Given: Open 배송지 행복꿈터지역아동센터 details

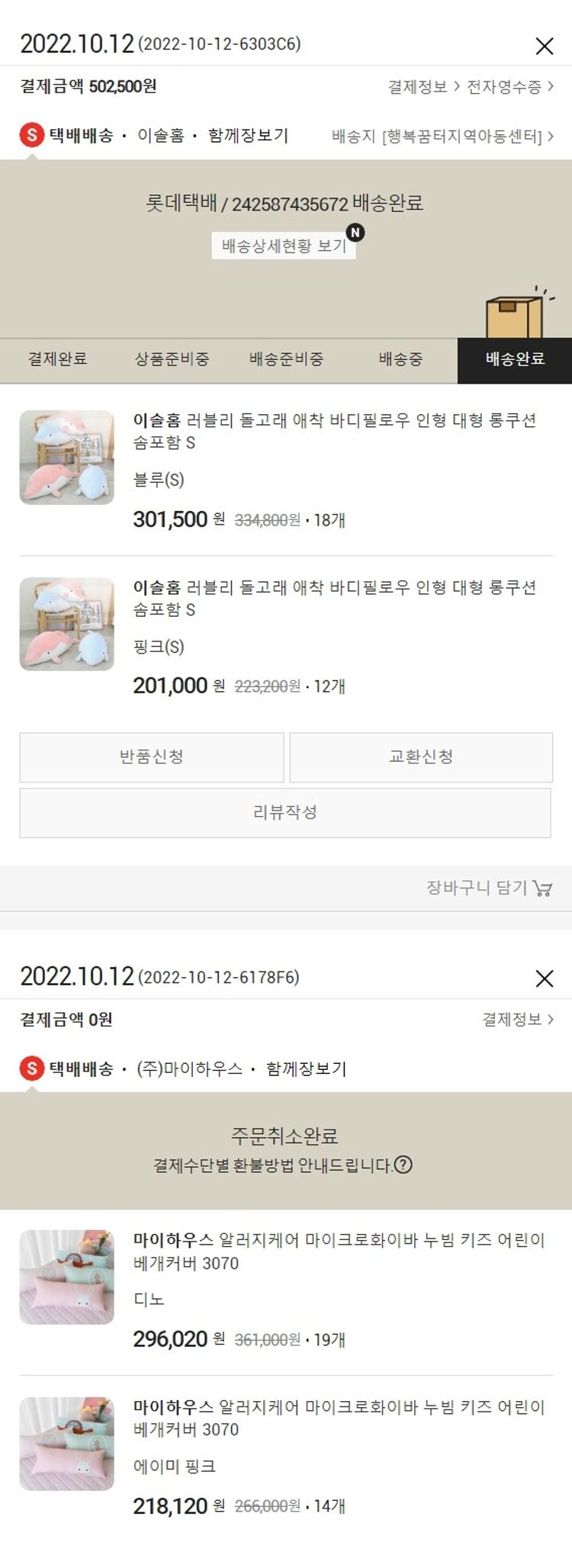Looking at the screenshot, I should (x=442, y=137).
